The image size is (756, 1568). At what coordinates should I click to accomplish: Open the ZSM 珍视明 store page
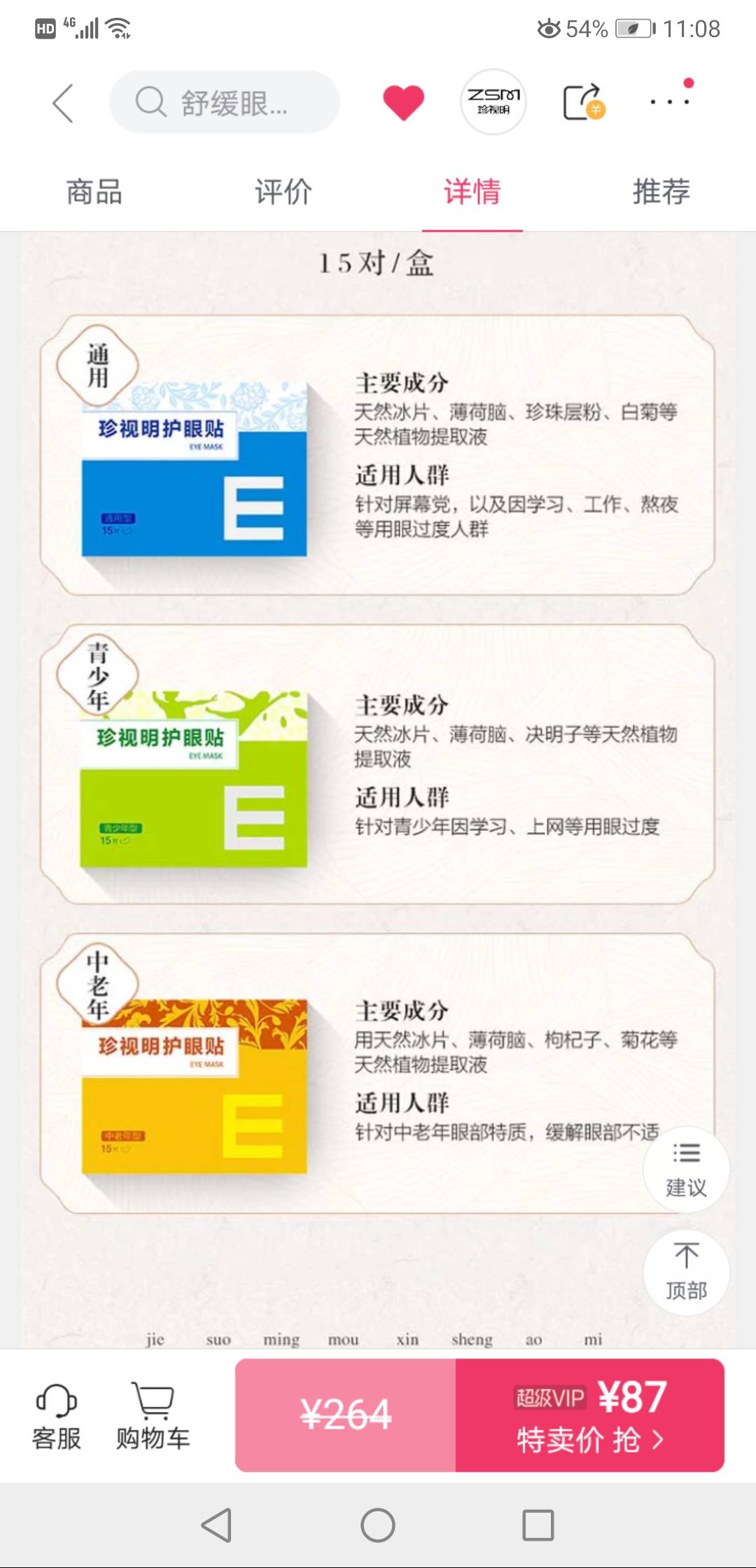pos(493,101)
